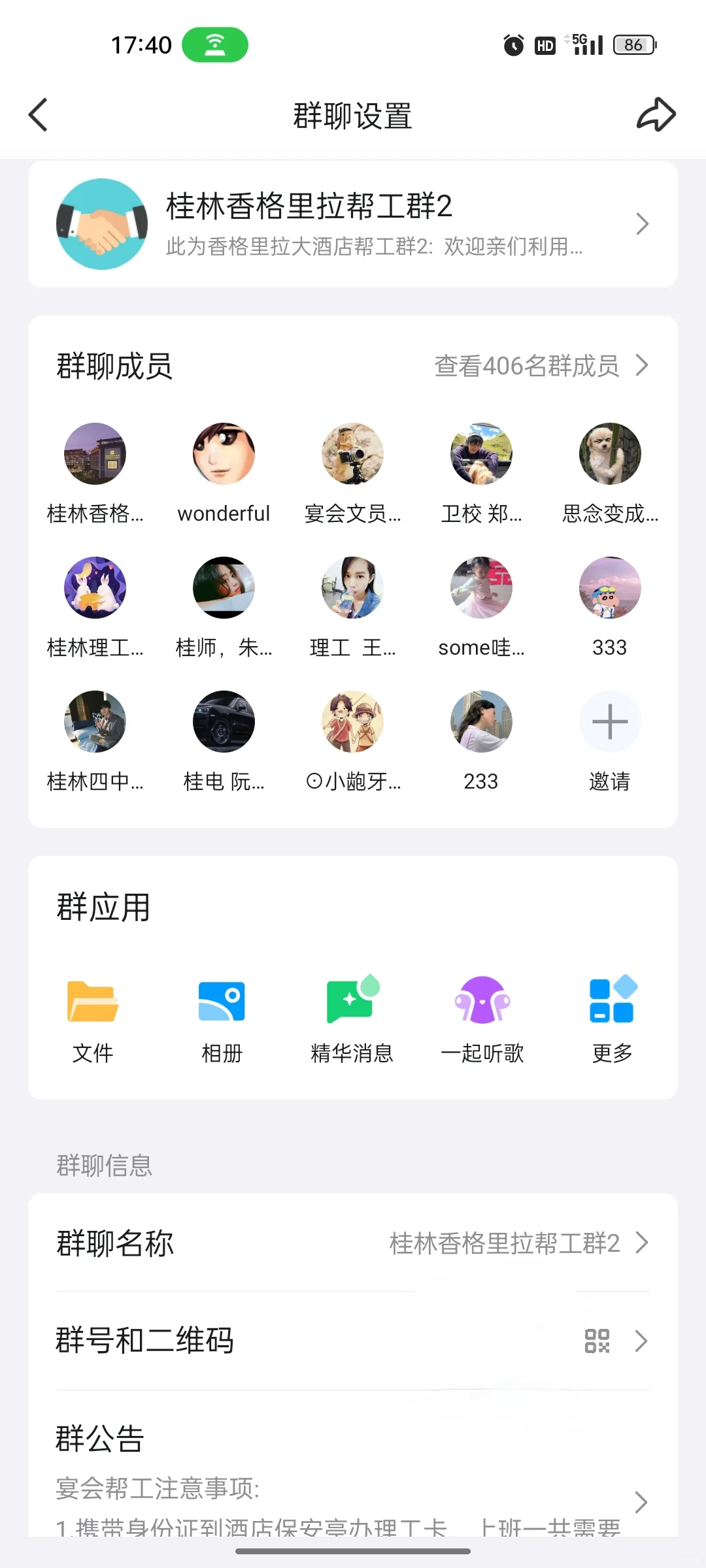Viewport: 706px width, 1568px height.
Task: Go back from group chat settings
Action: pyautogui.click(x=39, y=115)
